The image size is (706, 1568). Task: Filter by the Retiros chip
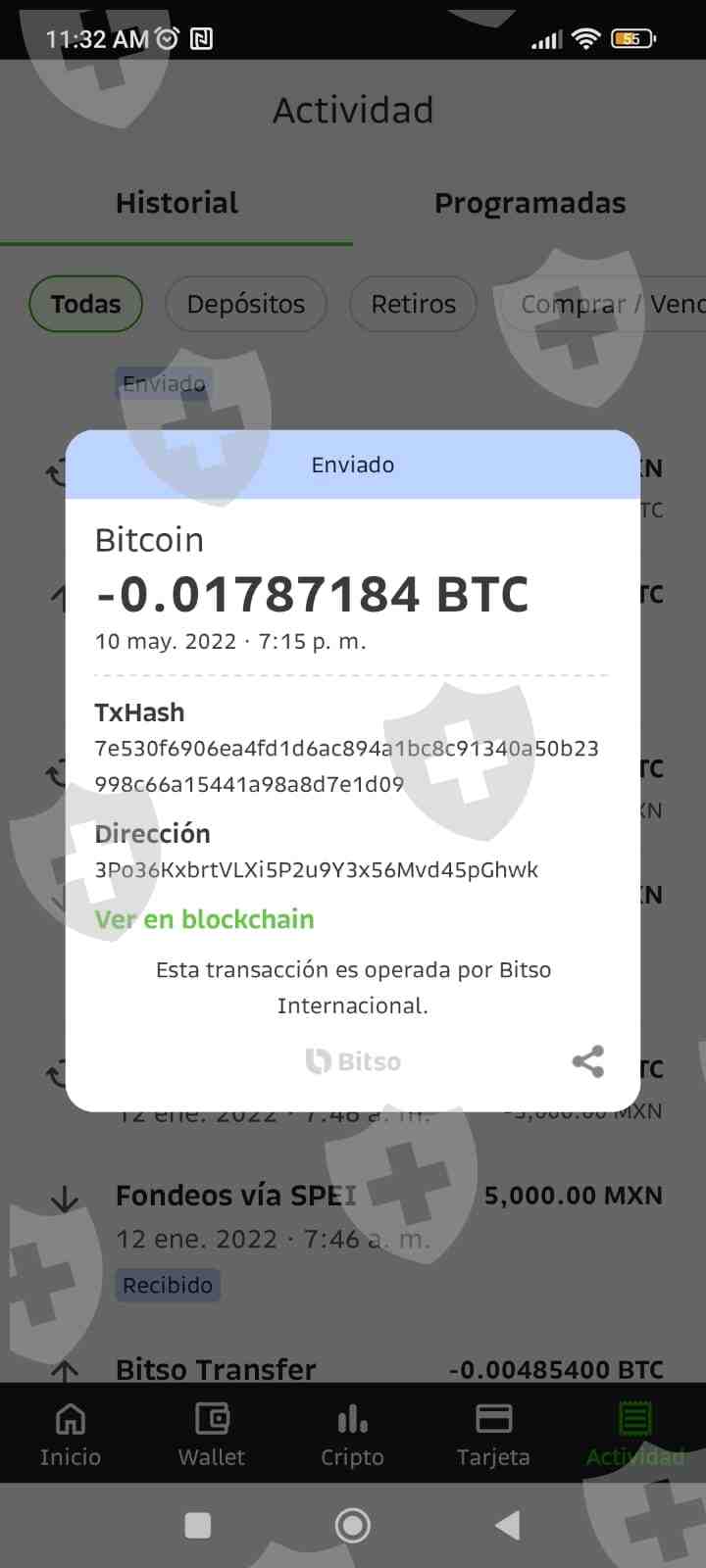(x=413, y=304)
